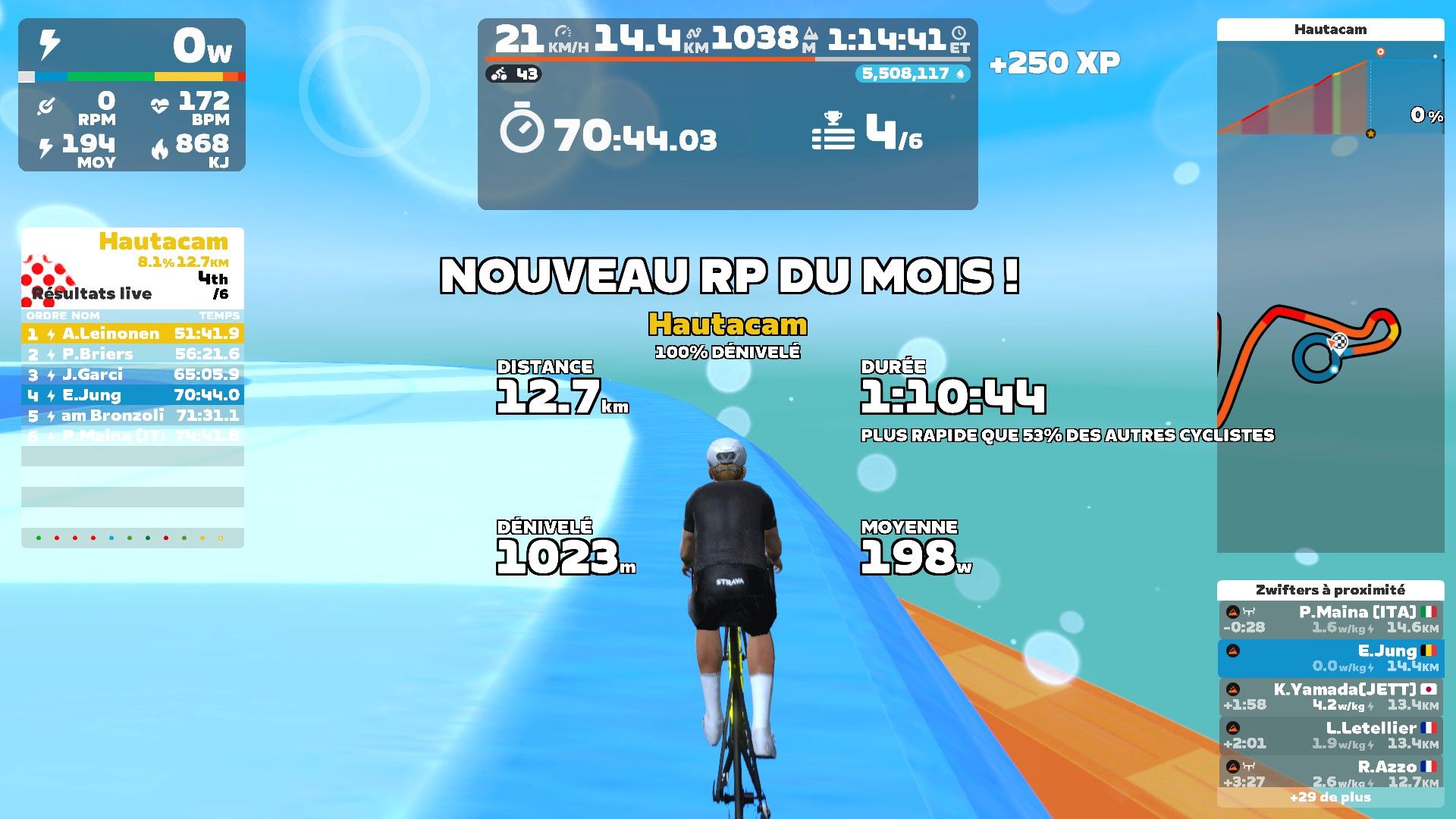Select K.Yamada(JETT) in nearby Zwifters
Viewport: 1456px width, 819px height.
click(x=1331, y=697)
